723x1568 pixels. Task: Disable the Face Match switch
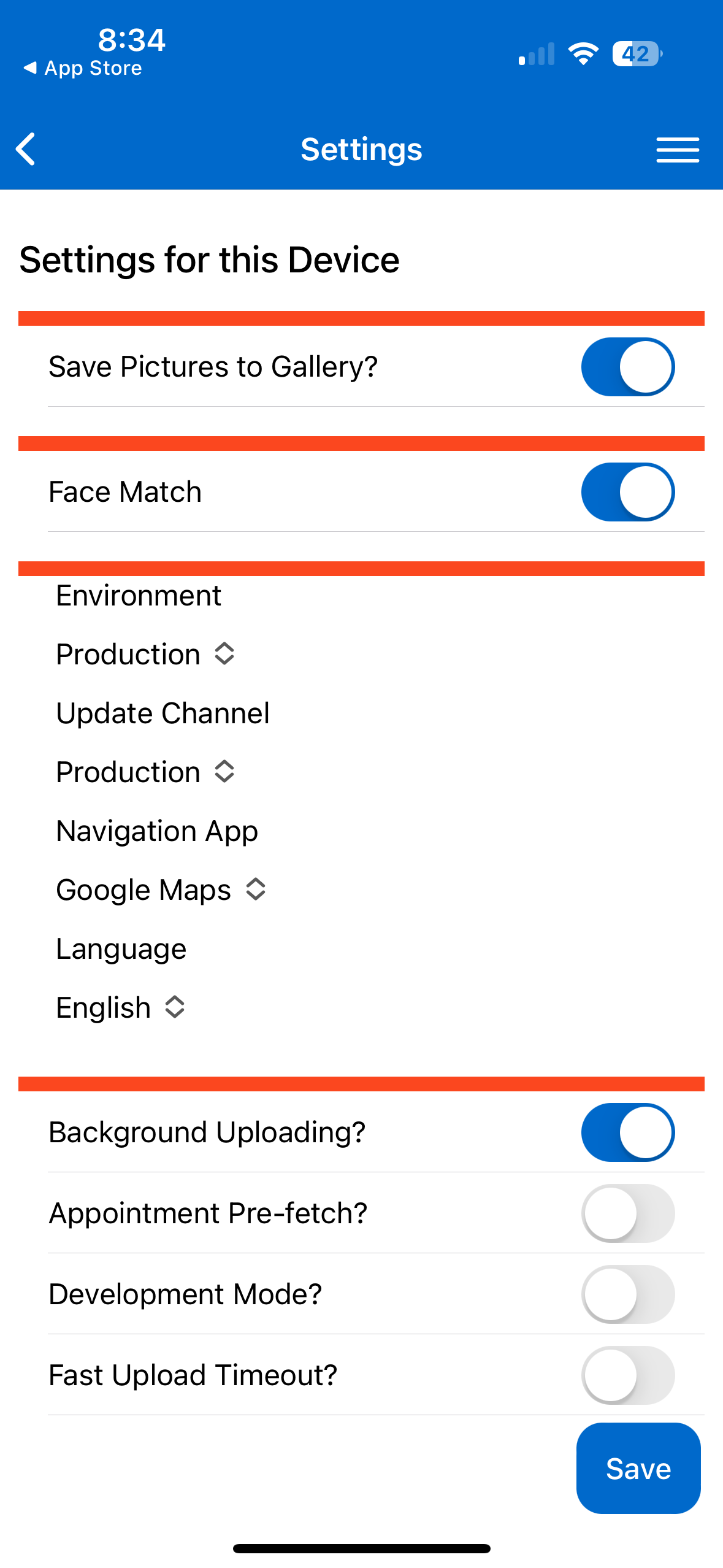pos(627,492)
